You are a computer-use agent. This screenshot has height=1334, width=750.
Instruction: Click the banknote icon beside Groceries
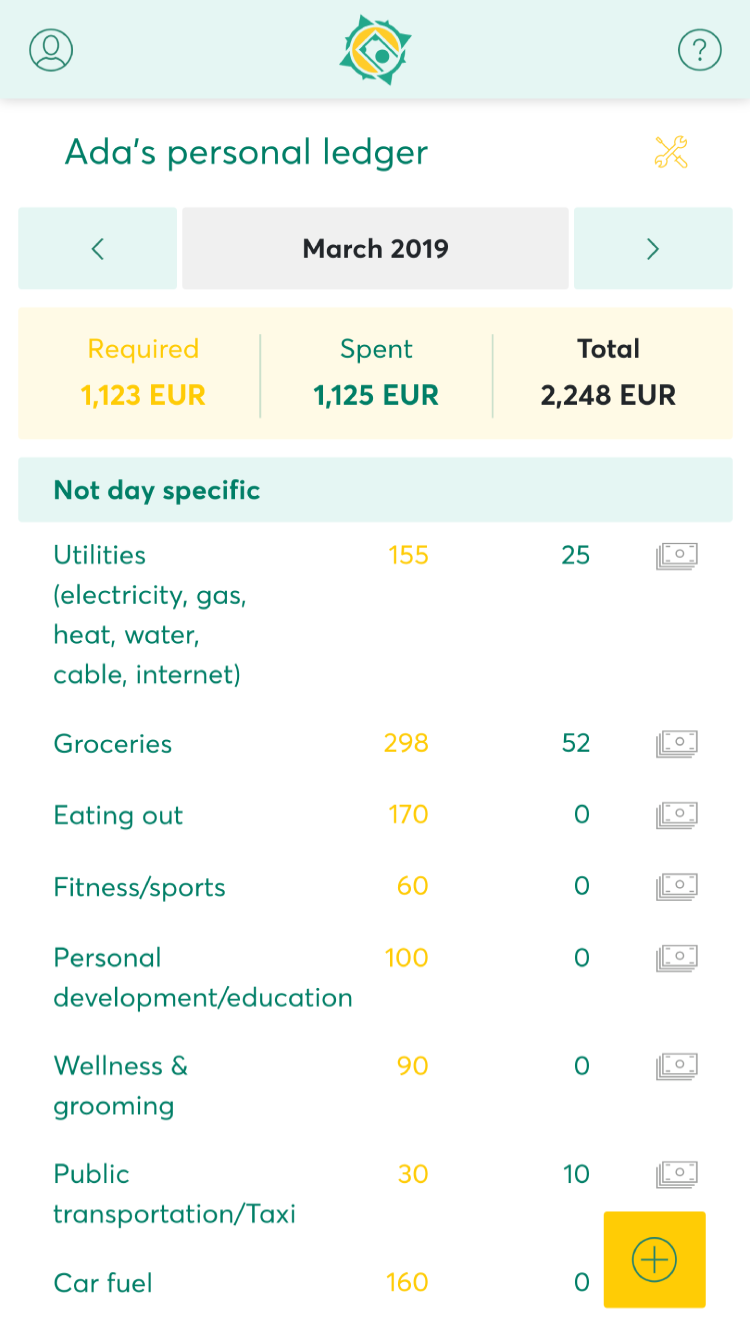pyautogui.click(x=677, y=744)
